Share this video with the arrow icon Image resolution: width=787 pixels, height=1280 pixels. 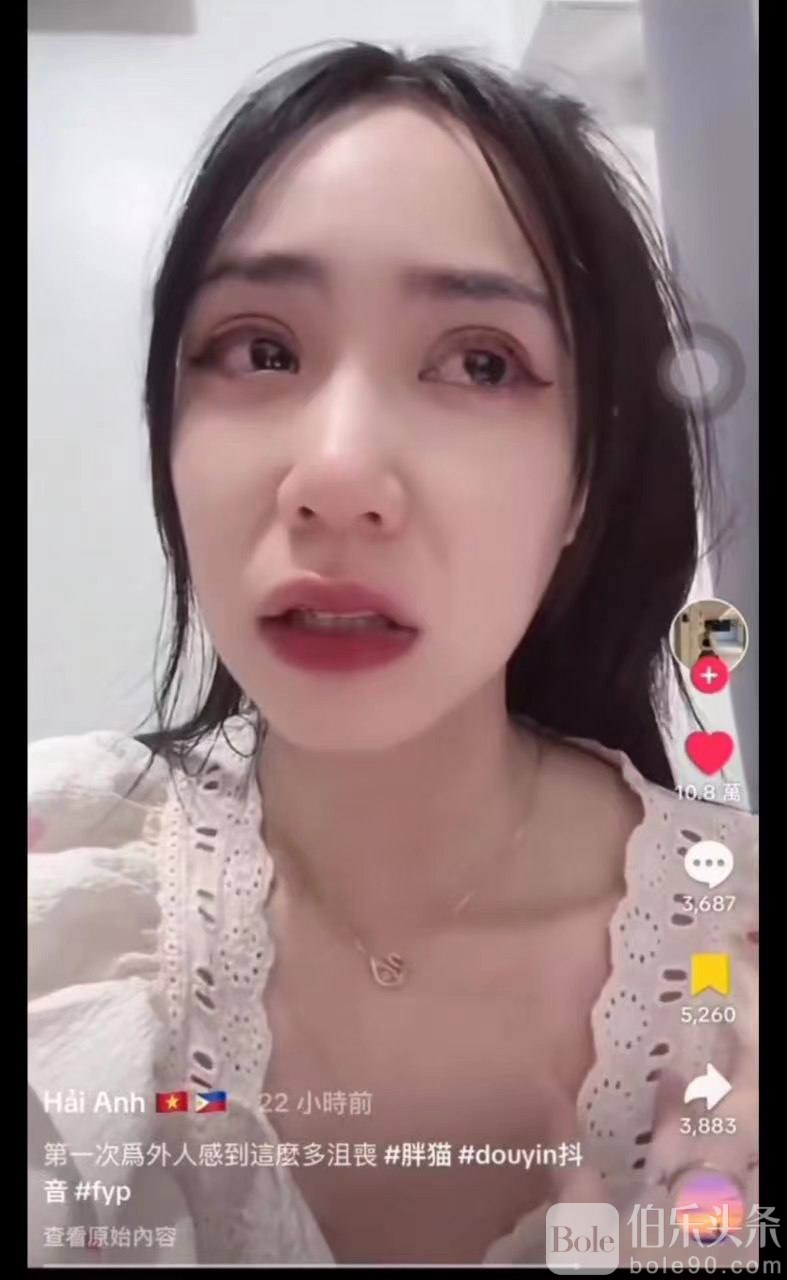[x=710, y=1087]
